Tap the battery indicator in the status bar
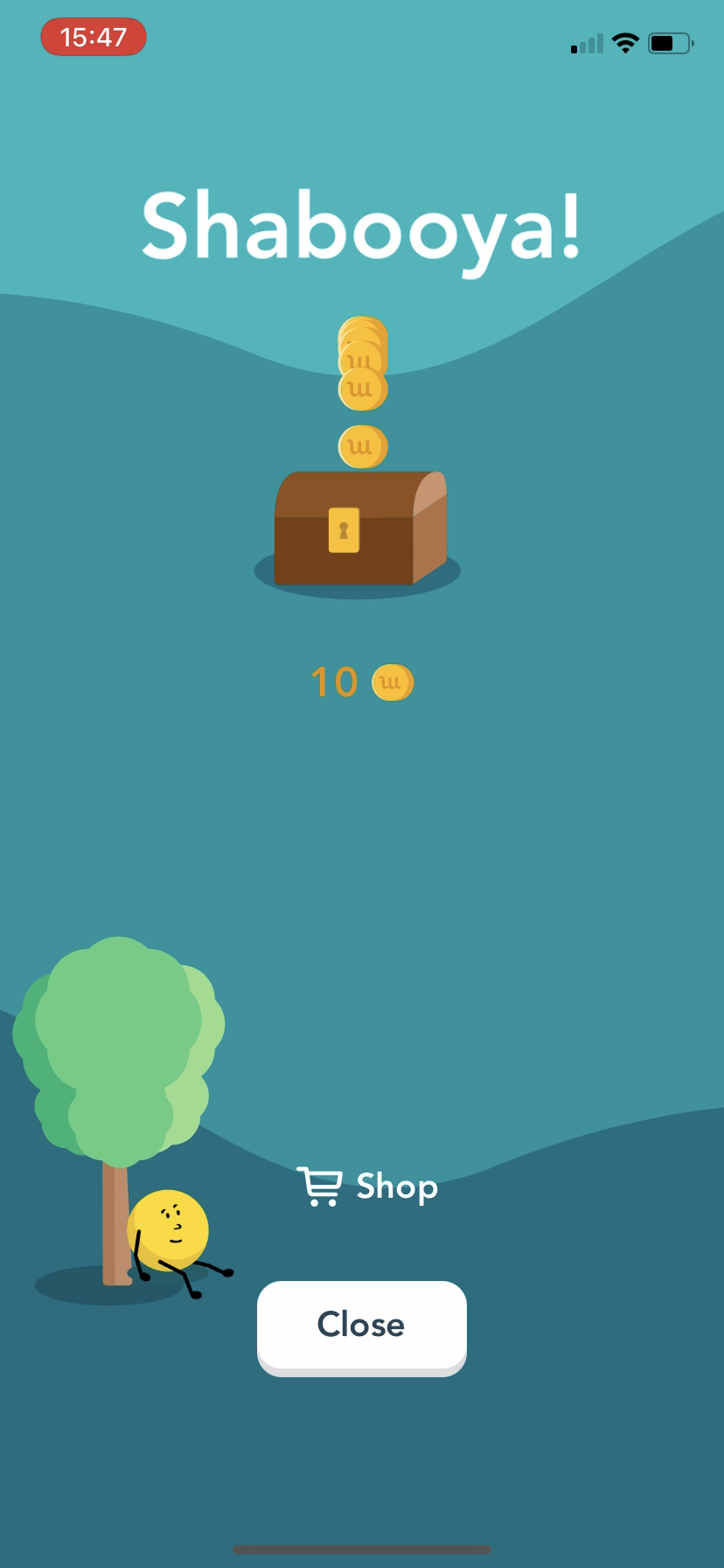 point(670,42)
